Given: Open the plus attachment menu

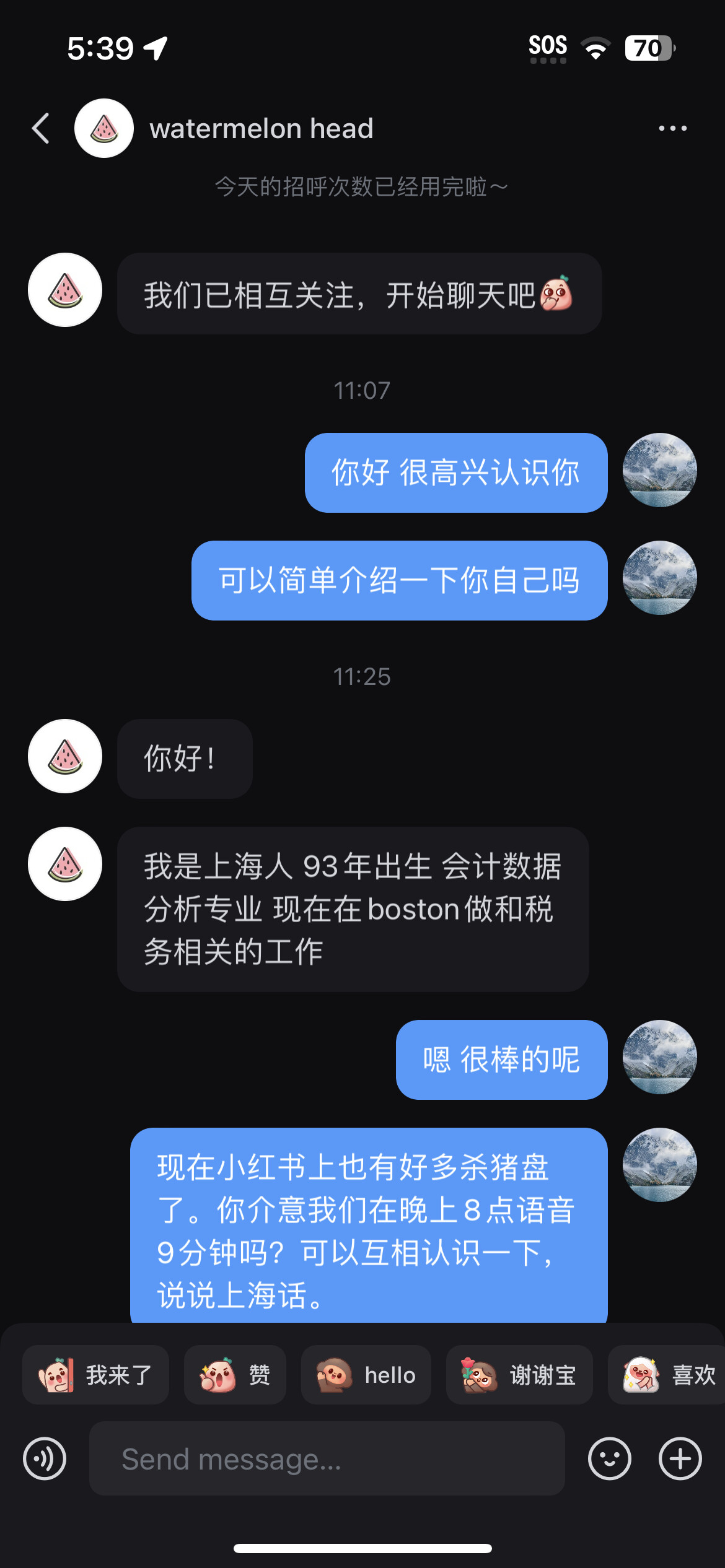Looking at the screenshot, I should click(680, 1459).
